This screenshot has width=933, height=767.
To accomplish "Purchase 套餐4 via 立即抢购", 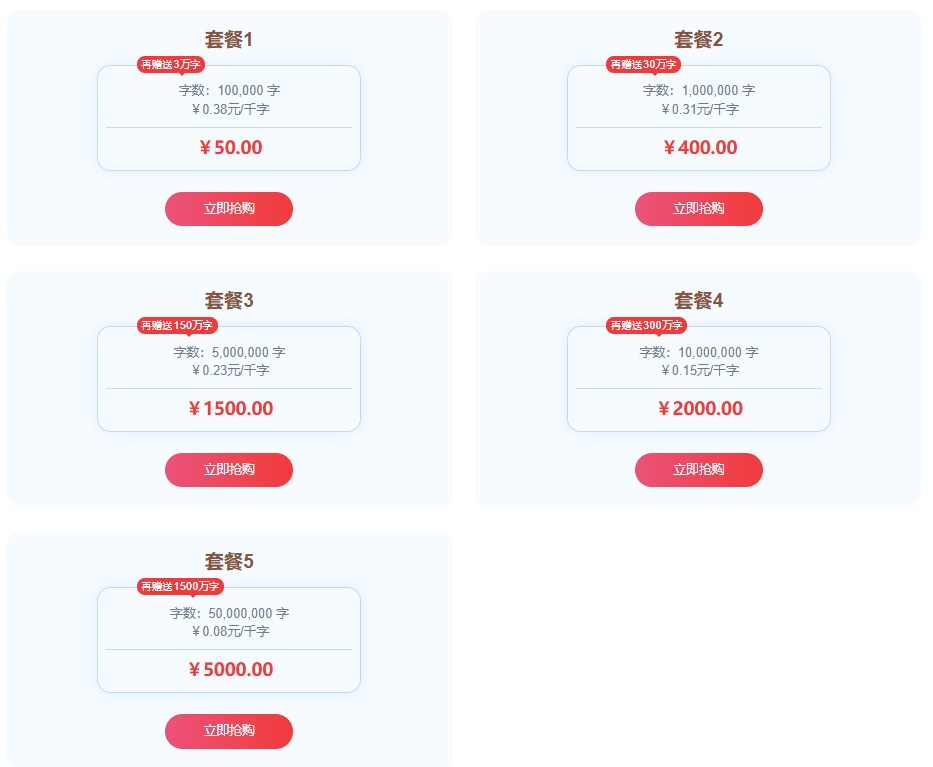I will pyautogui.click(x=698, y=470).
